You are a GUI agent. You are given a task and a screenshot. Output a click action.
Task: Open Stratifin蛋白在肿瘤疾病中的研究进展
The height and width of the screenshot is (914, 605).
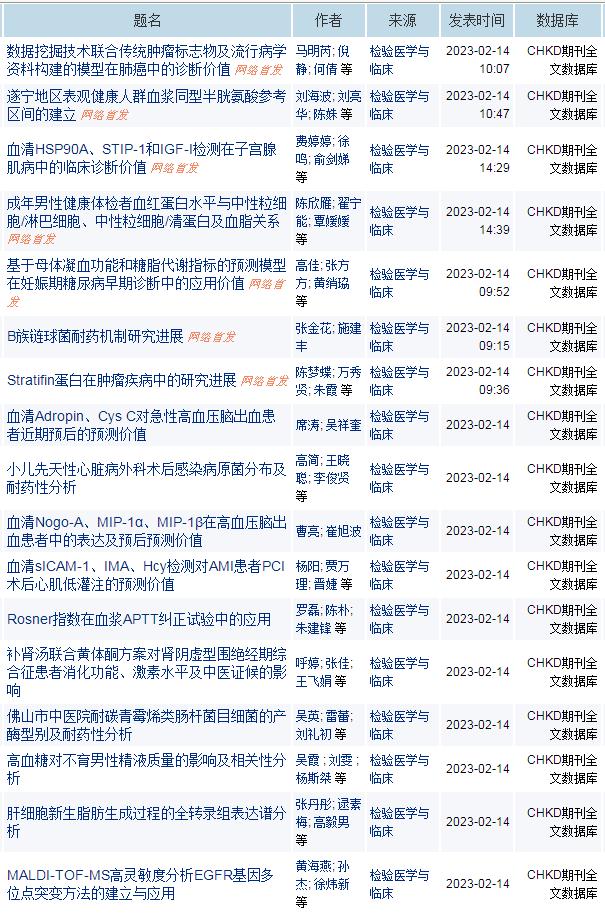pyautogui.click(x=121, y=380)
